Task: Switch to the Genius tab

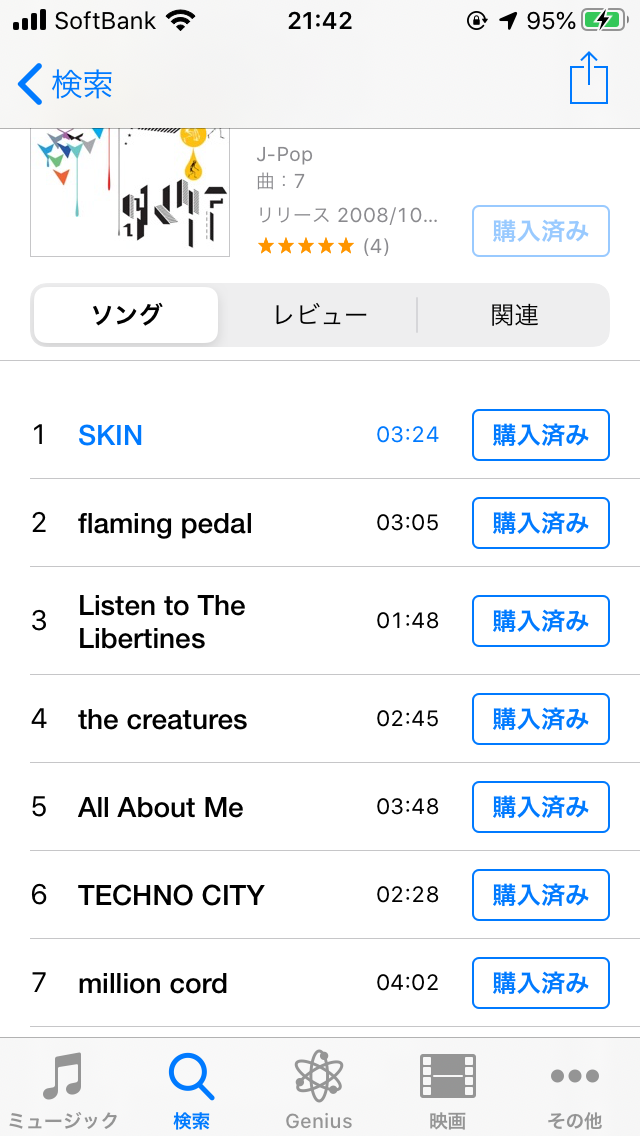Action: click(x=319, y=1090)
